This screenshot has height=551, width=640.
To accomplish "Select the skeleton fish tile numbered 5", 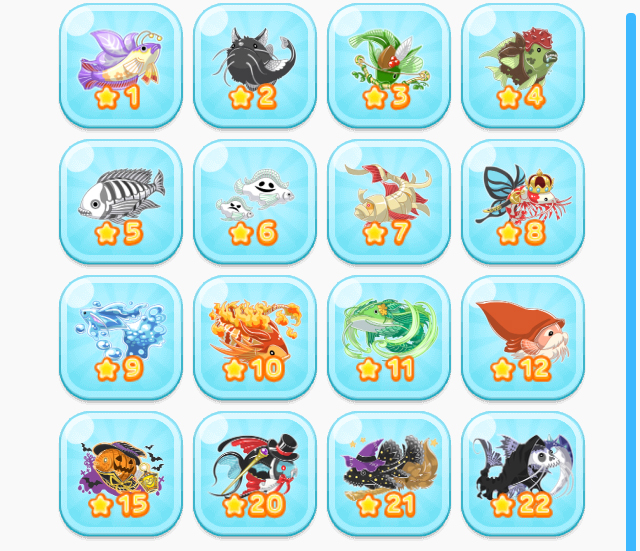I will [x=120, y=201].
